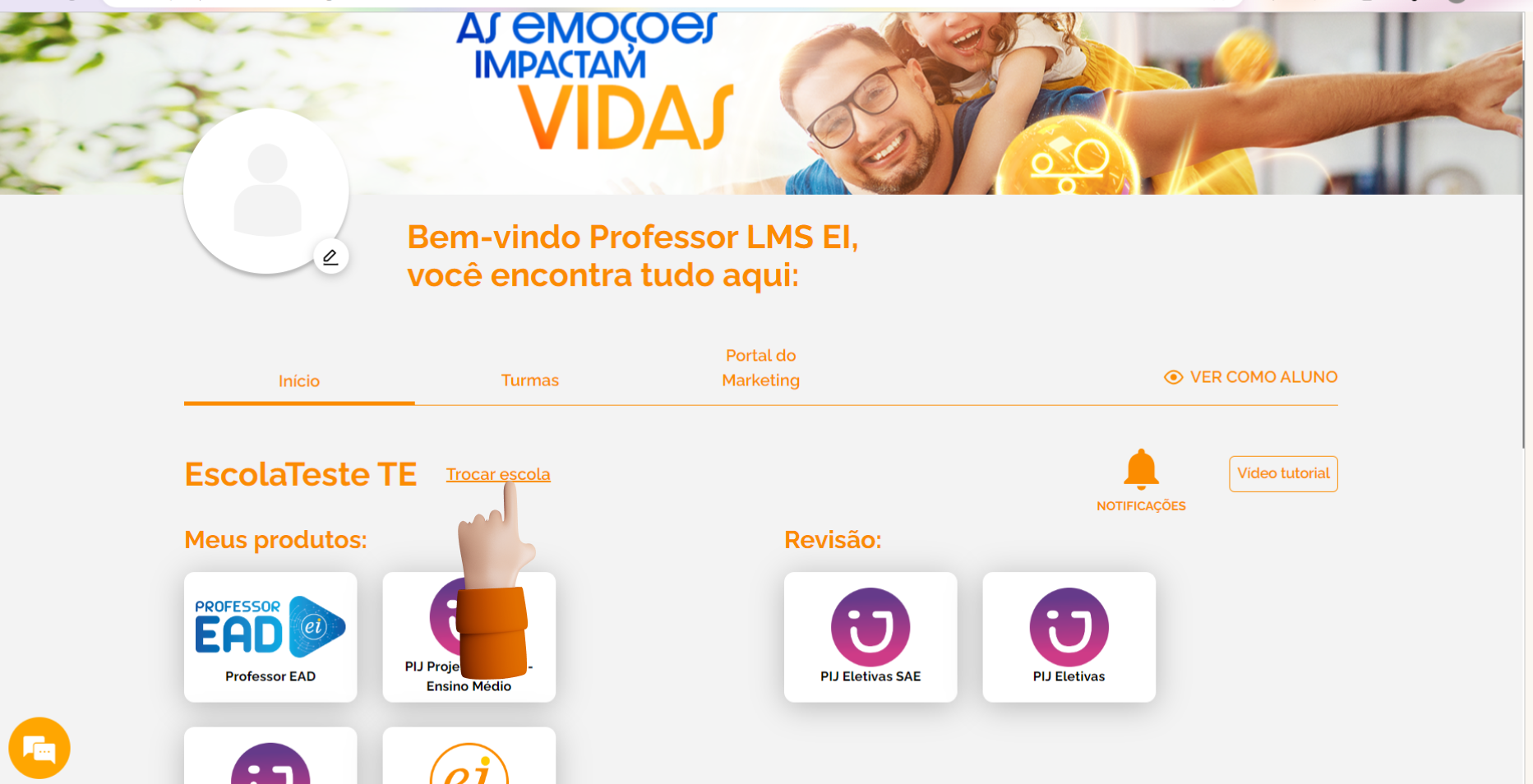This screenshot has width=1533, height=784.
Task: View the page as a student
Action: tap(1251, 377)
